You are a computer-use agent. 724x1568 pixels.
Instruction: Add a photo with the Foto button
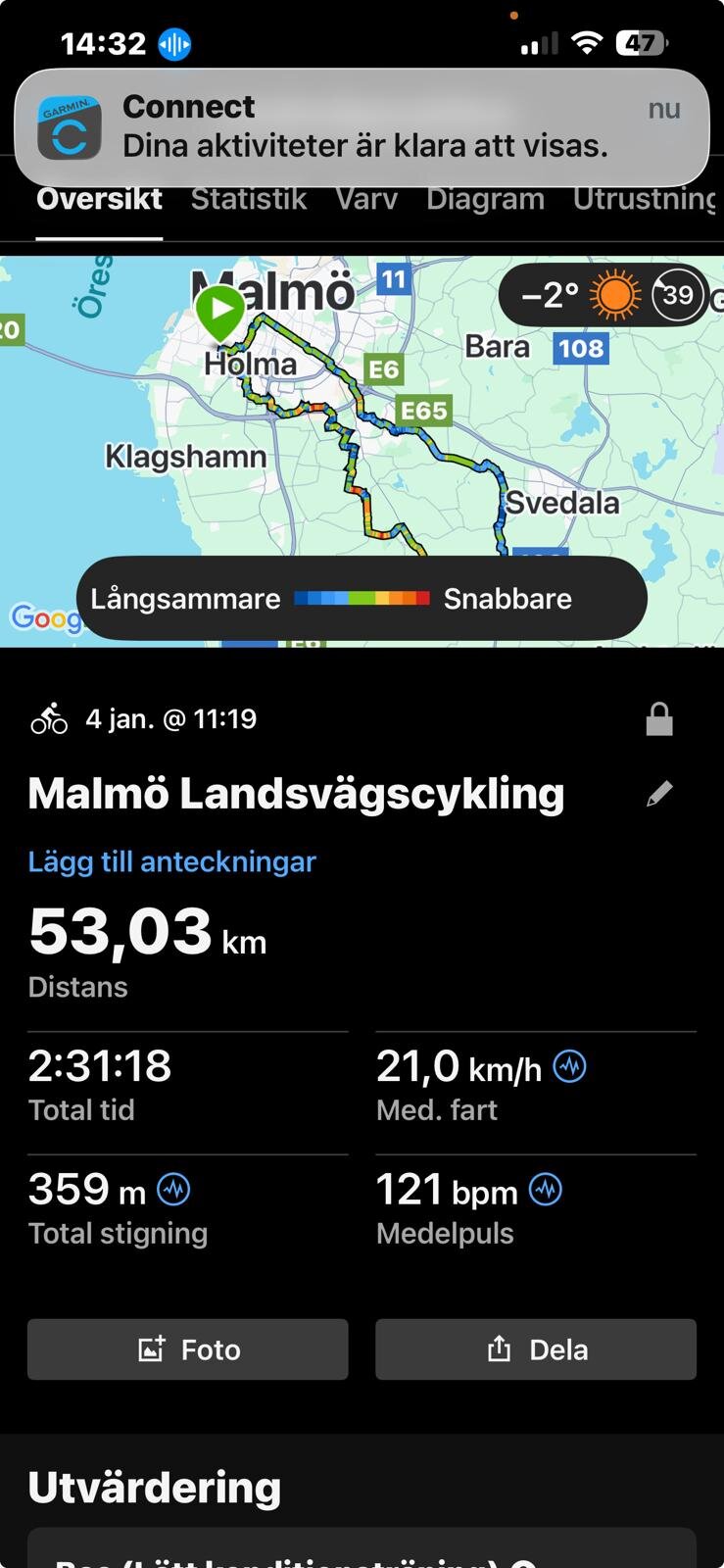pyautogui.click(x=188, y=1349)
